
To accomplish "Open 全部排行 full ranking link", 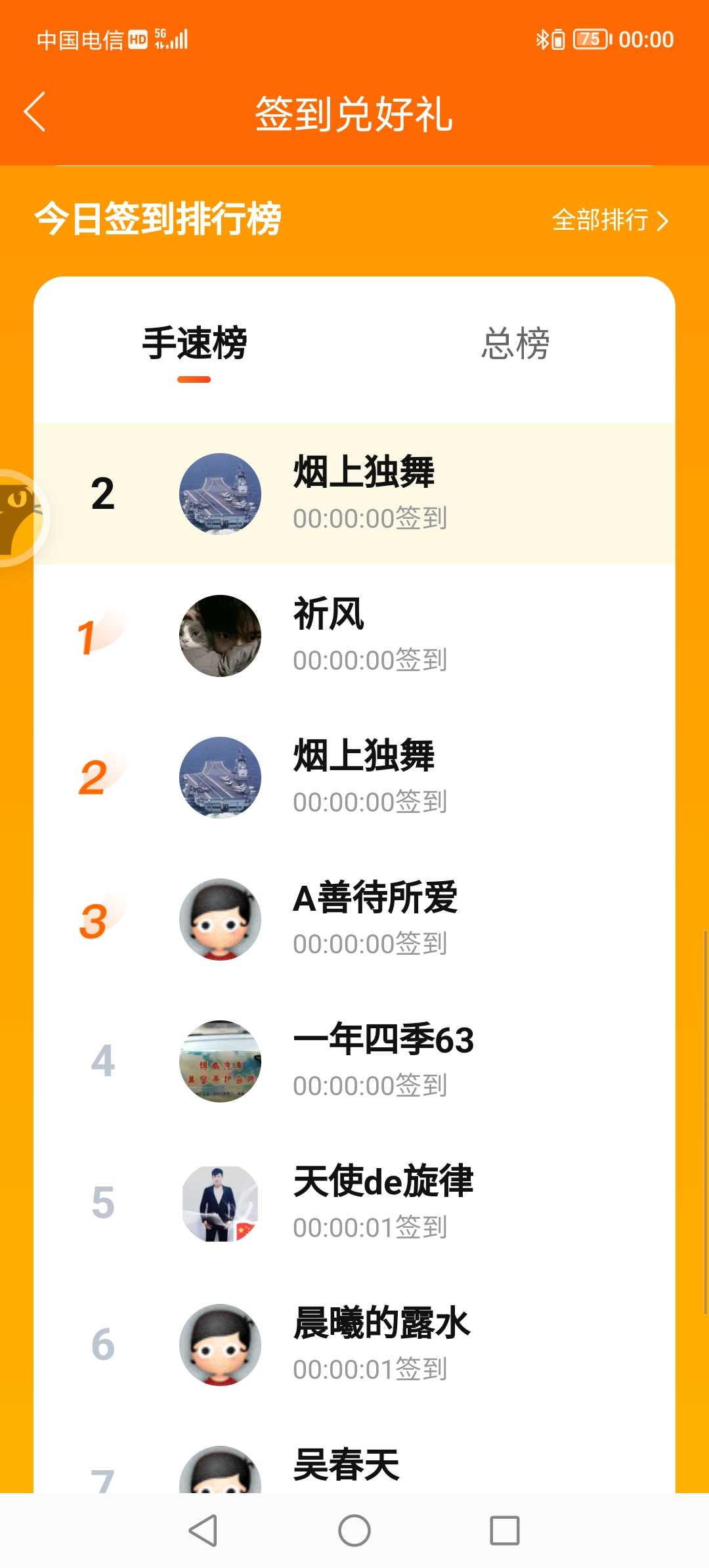I will tap(611, 220).
